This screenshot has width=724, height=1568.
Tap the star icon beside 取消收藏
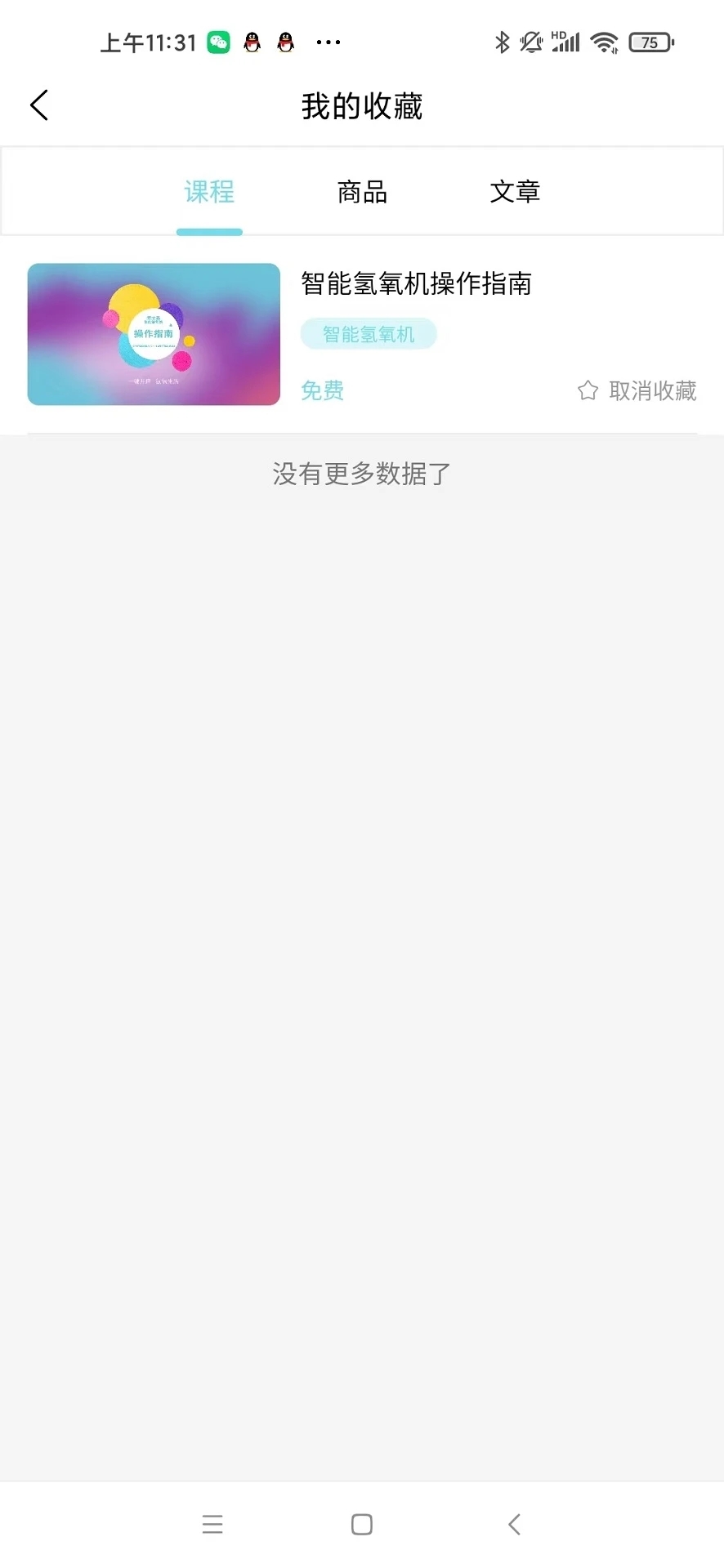coord(587,390)
